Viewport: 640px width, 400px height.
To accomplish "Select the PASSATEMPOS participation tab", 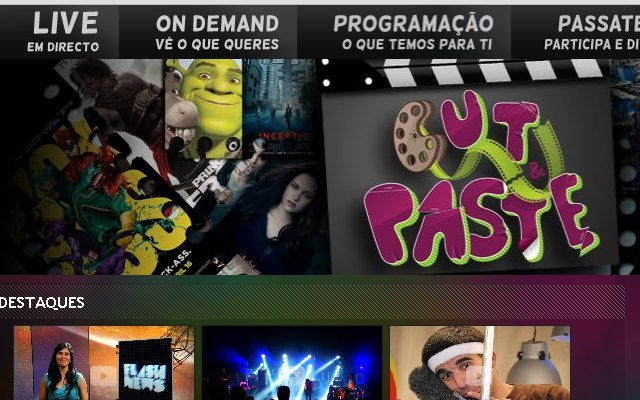I will pyautogui.click(x=592, y=32).
